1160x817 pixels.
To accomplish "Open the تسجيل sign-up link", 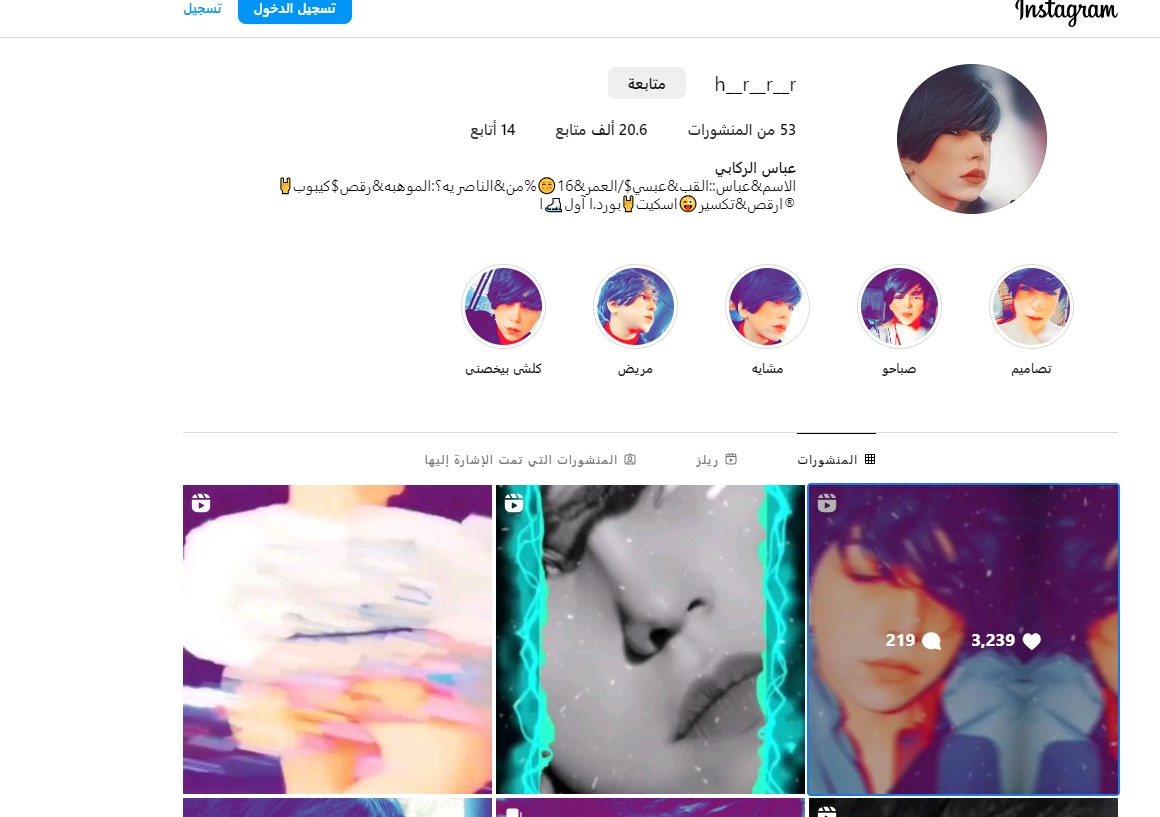I will [202, 9].
